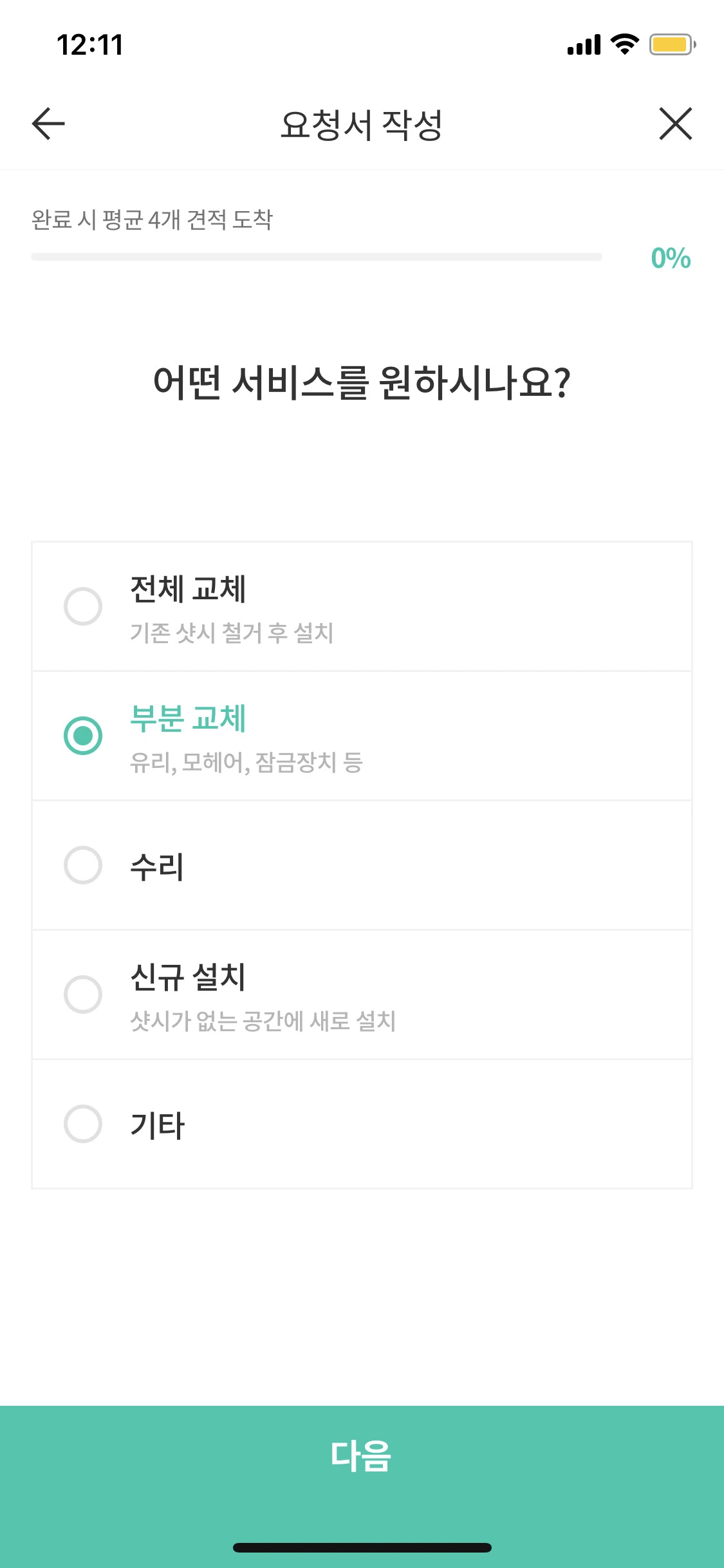The height and width of the screenshot is (1568, 724).
Task: Close the 요청서 작성 screen with the X
Action: 674,124
